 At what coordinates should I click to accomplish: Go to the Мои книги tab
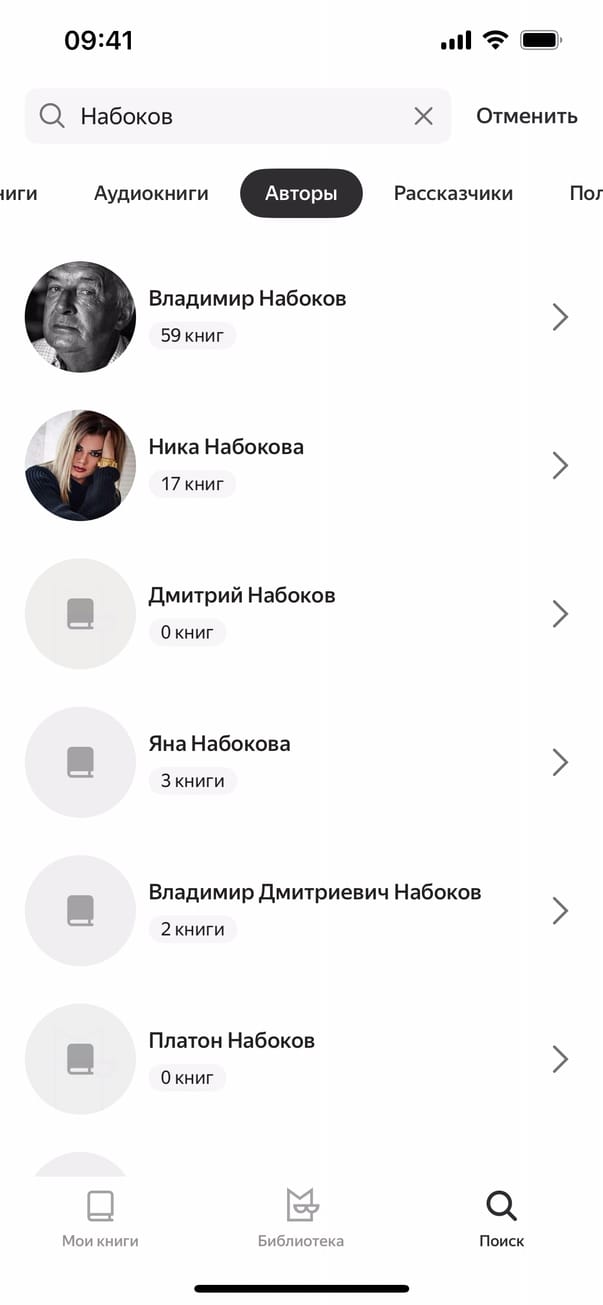pyautogui.click(x=100, y=1219)
